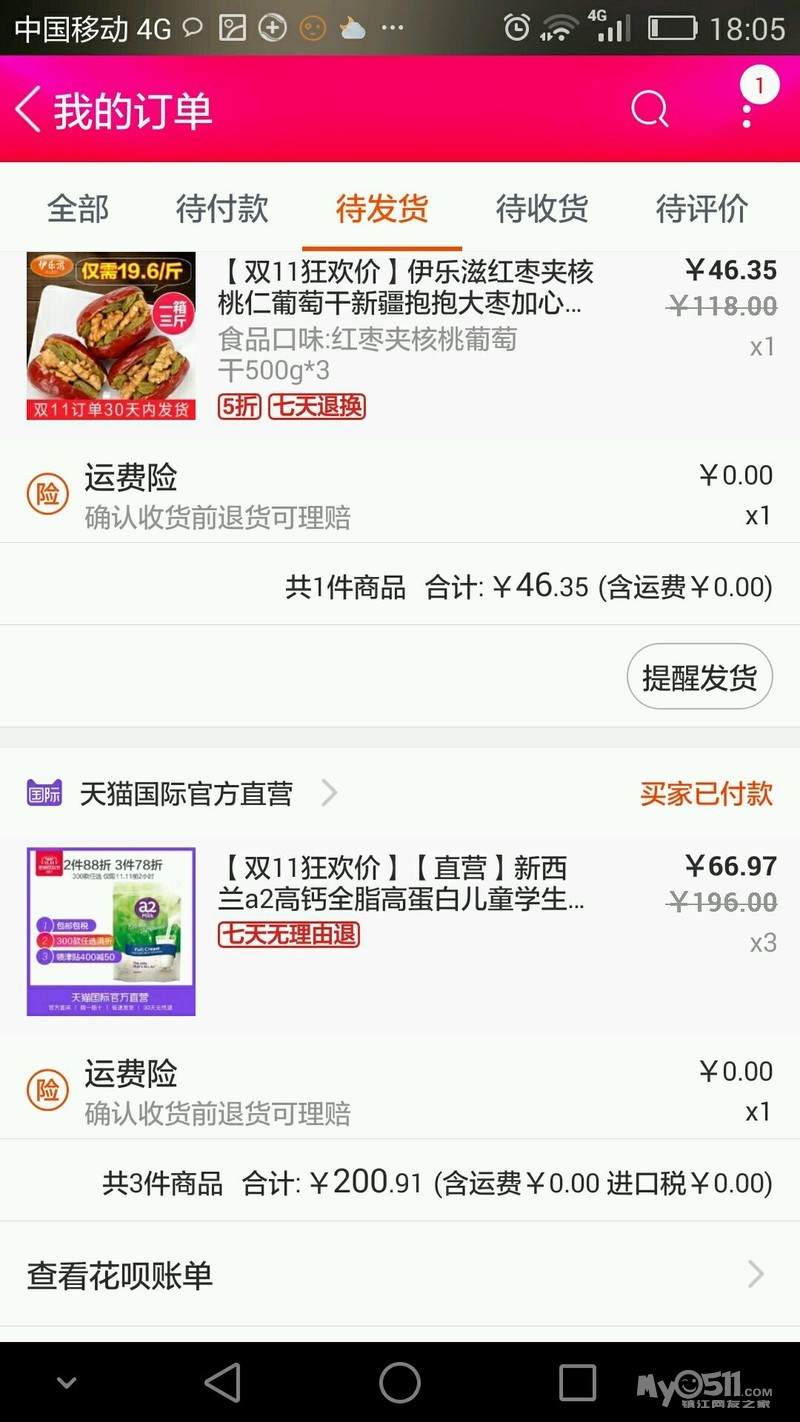Image resolution: width=800 pixels, height=1422 pixels.
Task: Go back from 我的订单
Action: 30,110
